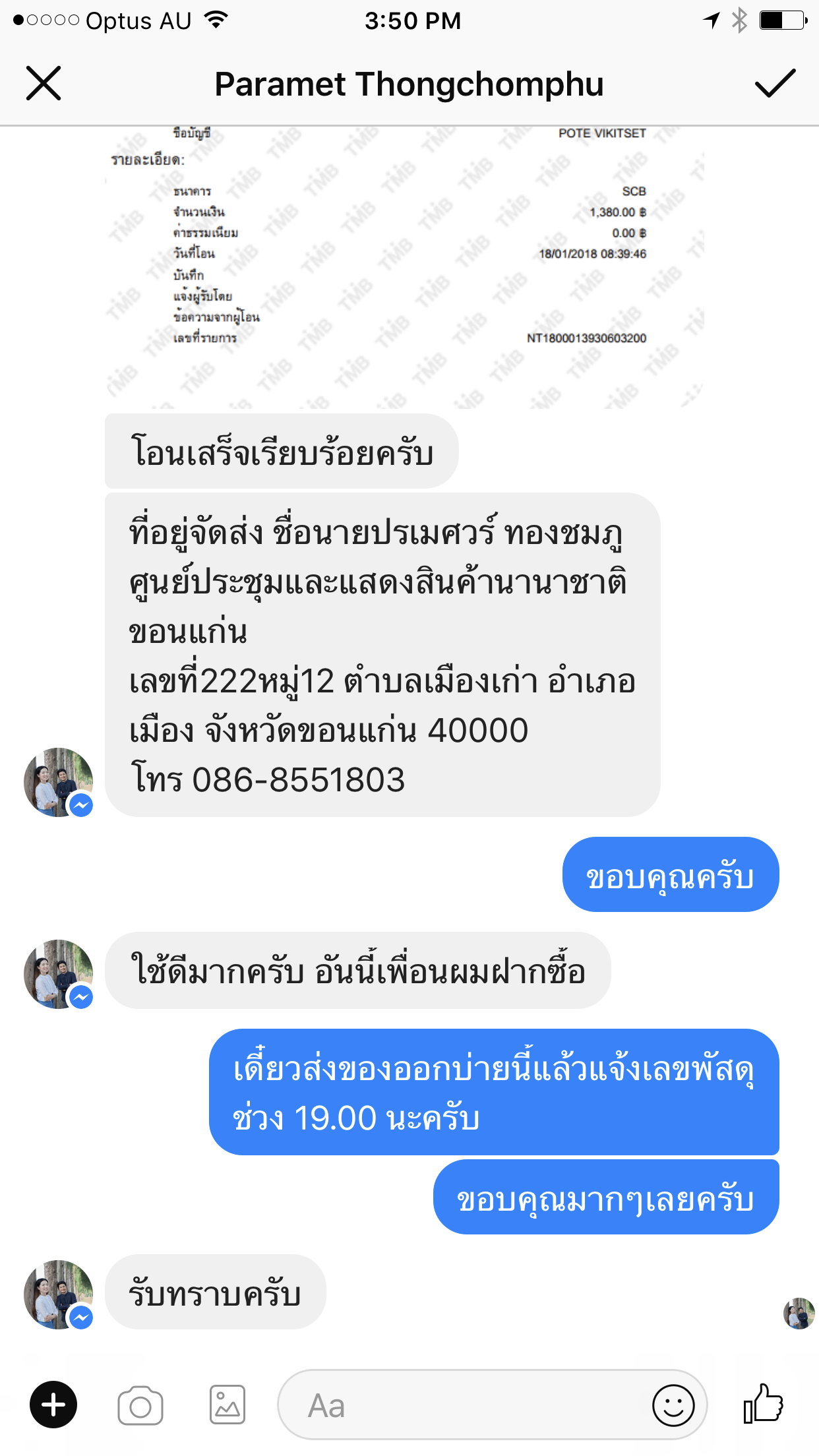Open the photo gallery picker
This screenshot has height=1456, width=819.
pos(228,1405)
